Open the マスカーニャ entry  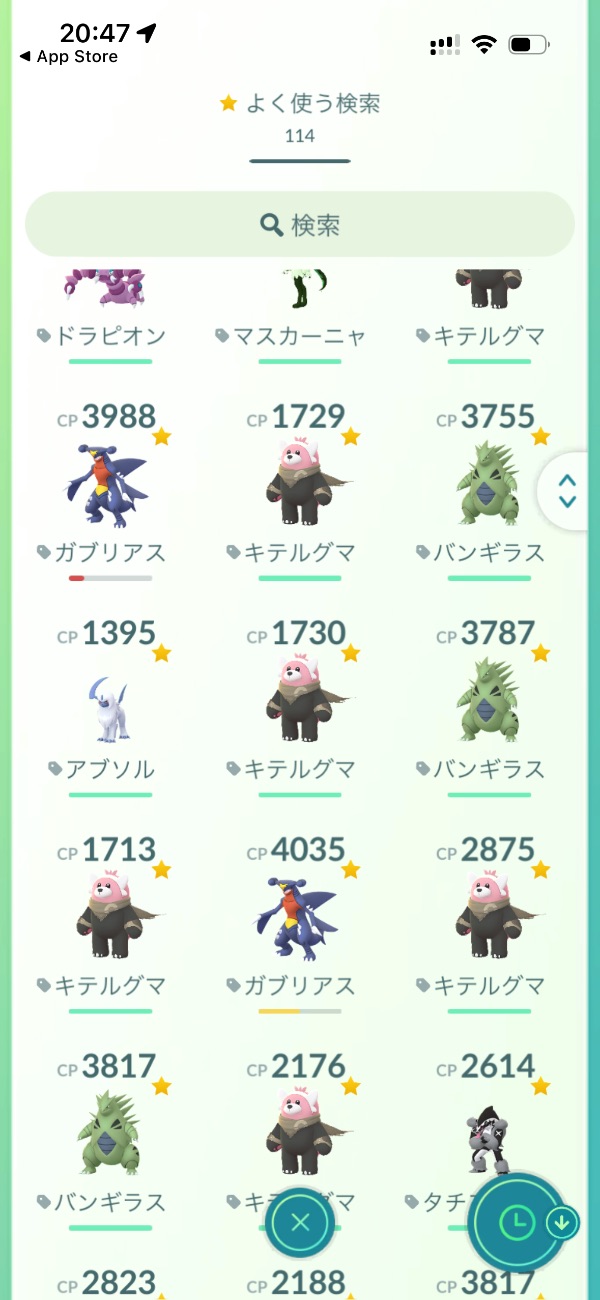coord(300,300)
